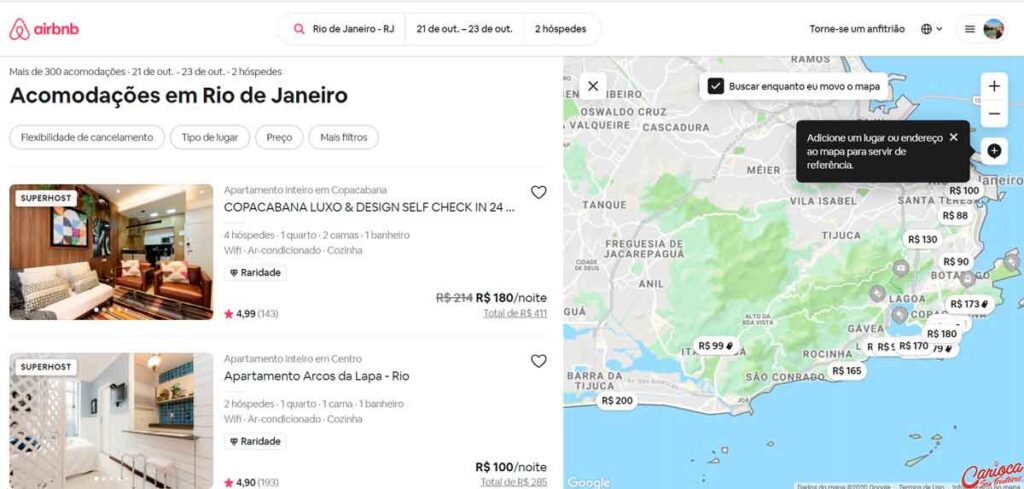Open the language globe selector
This screenshot has height=489, width=1024.
931,29
